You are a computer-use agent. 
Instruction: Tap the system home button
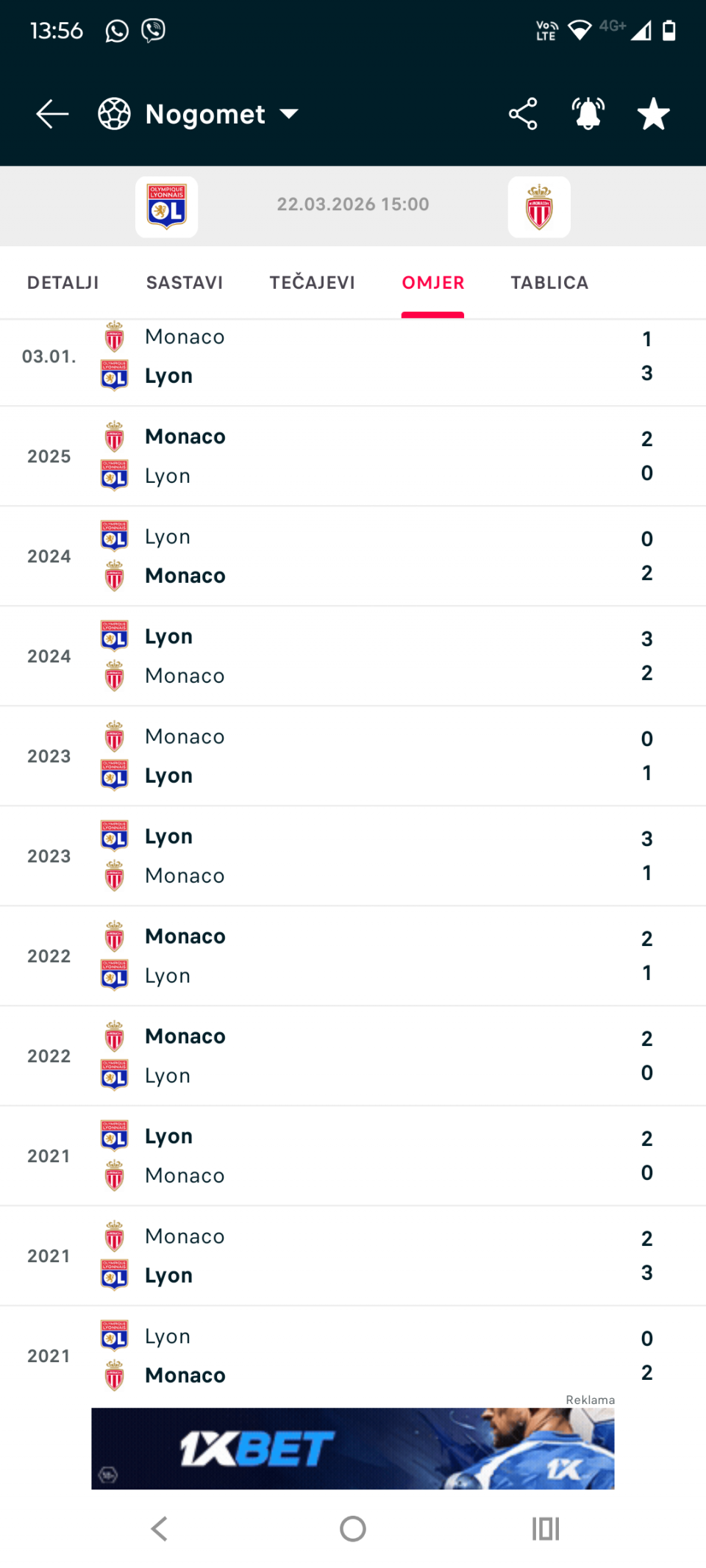pos(353,1529)
